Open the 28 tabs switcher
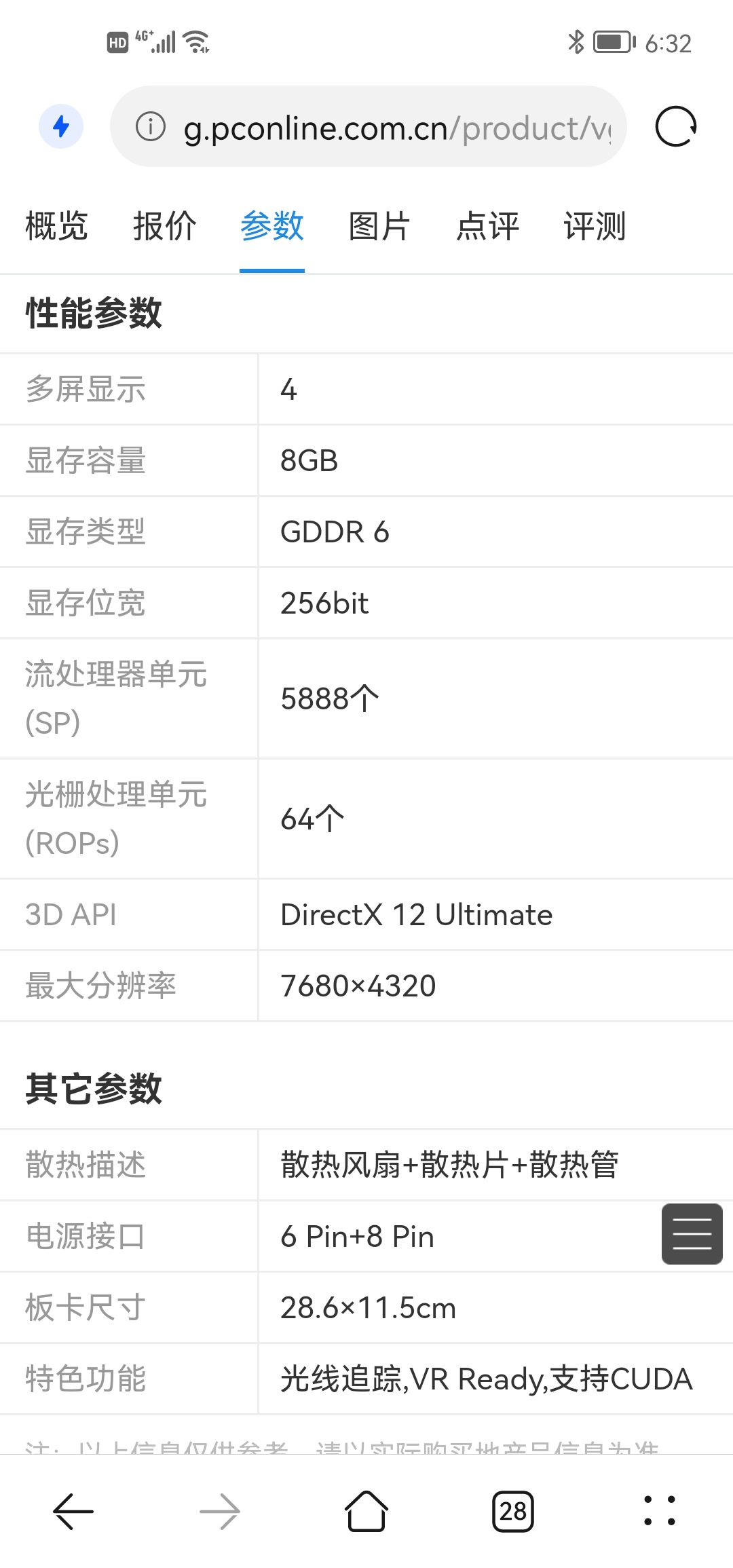 point(513,1512)
